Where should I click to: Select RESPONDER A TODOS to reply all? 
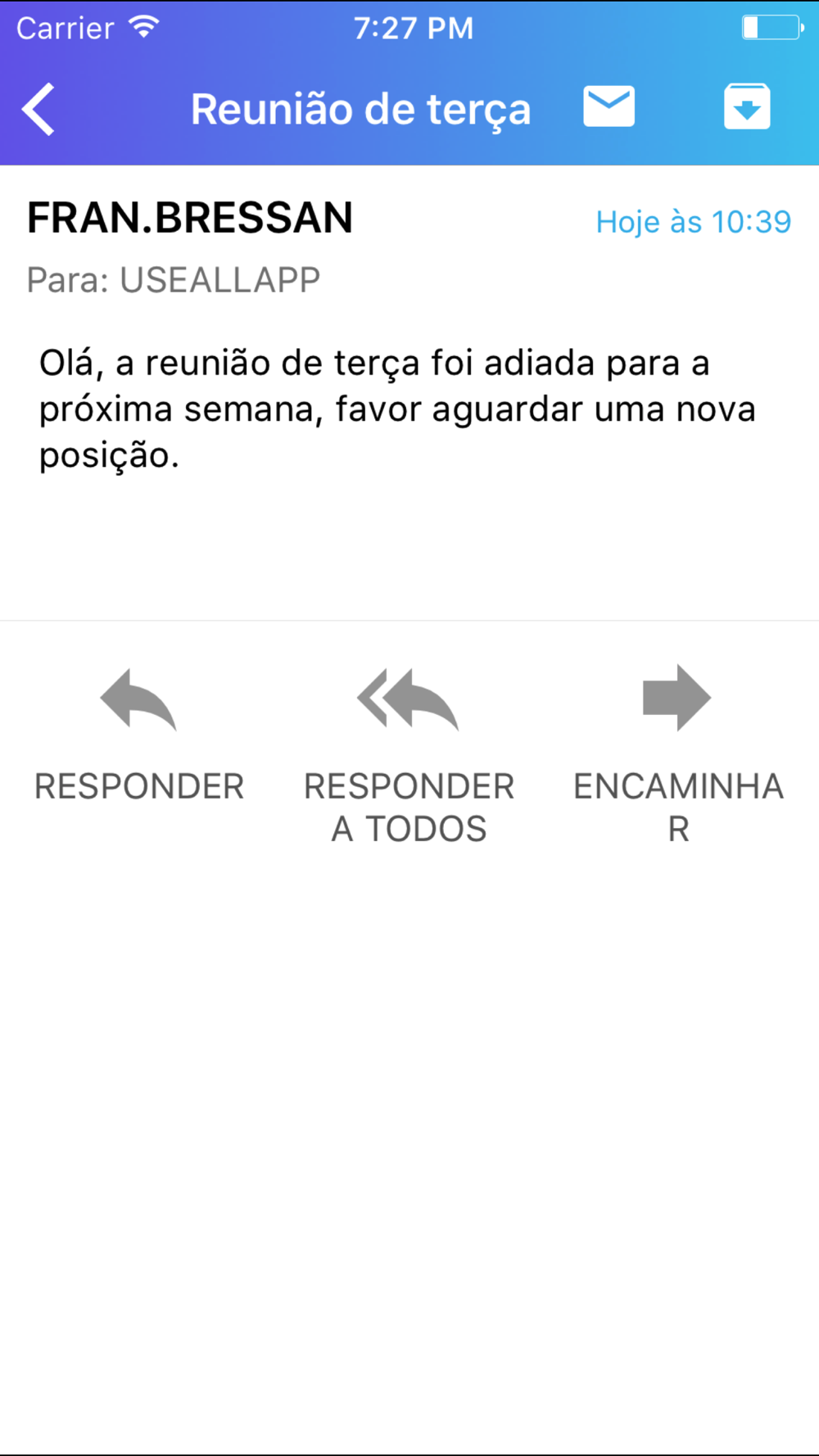click(x=409, y=757)
